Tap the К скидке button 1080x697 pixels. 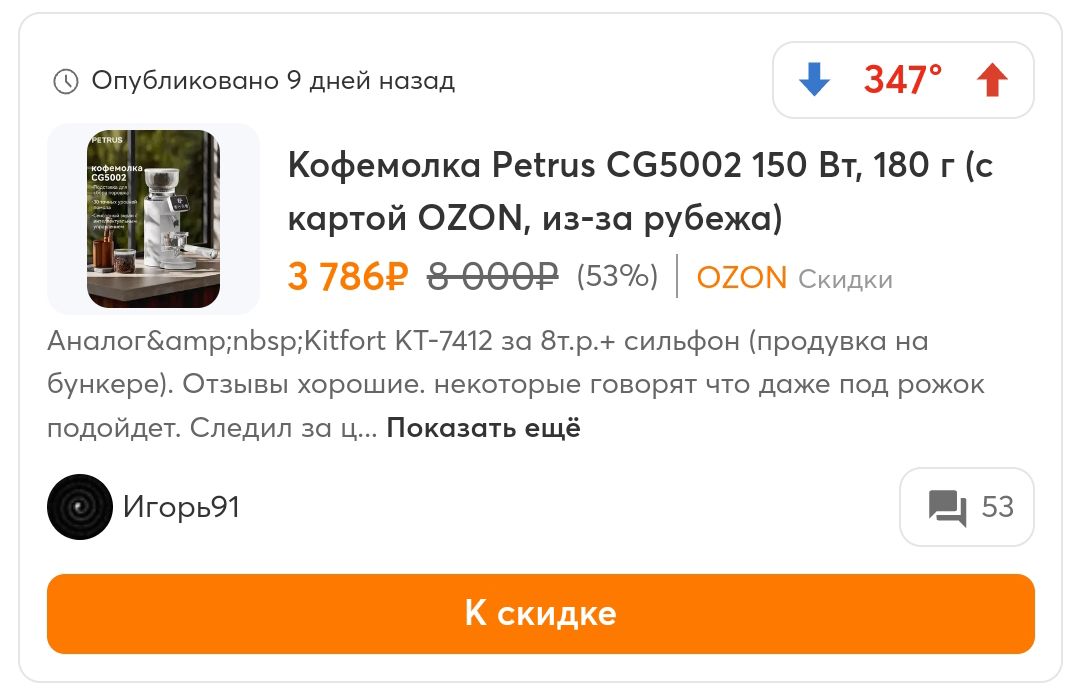pyautogui.click(x=540, y=613)
